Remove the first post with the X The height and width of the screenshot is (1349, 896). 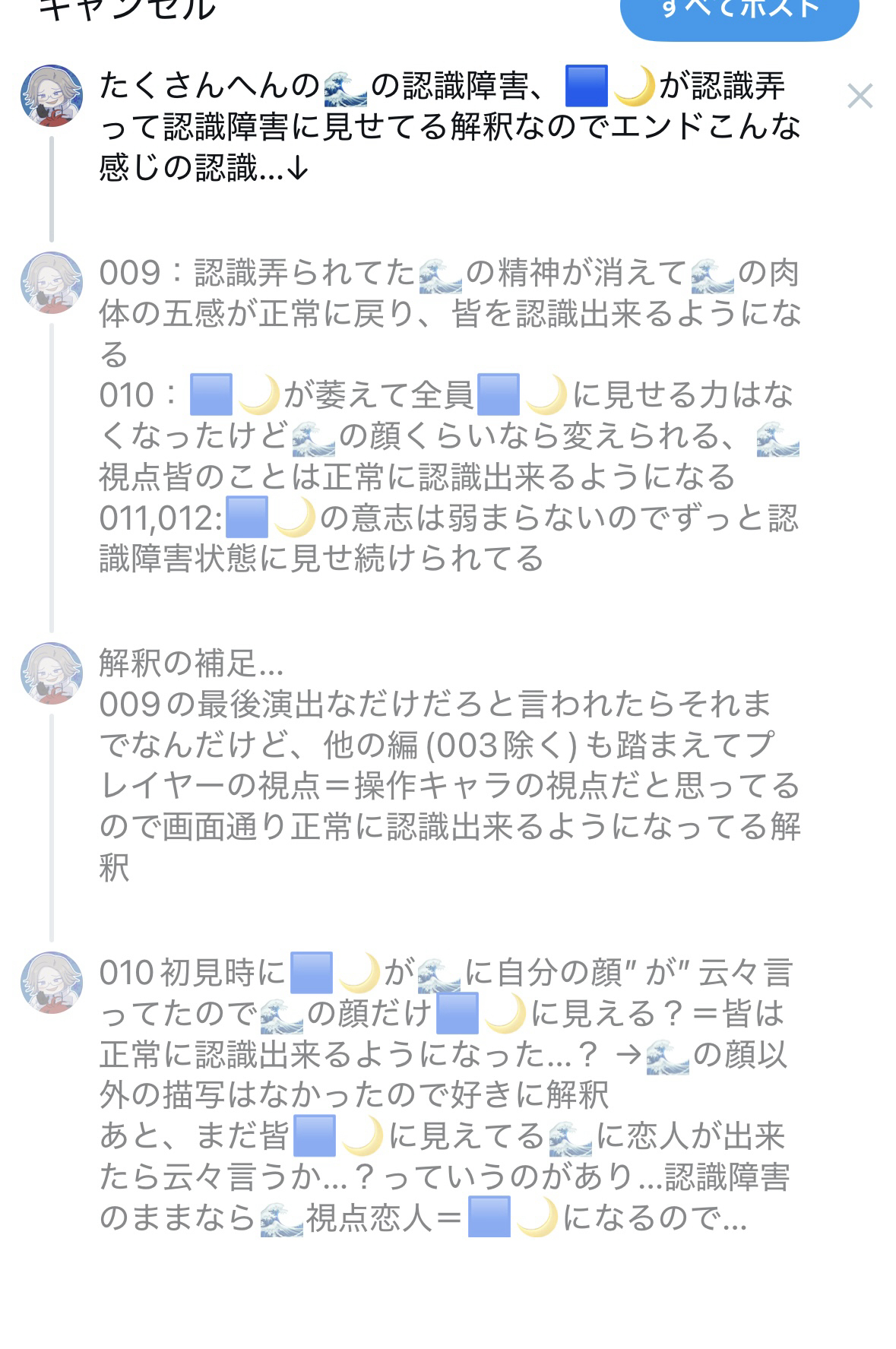[x=860, y=97]
